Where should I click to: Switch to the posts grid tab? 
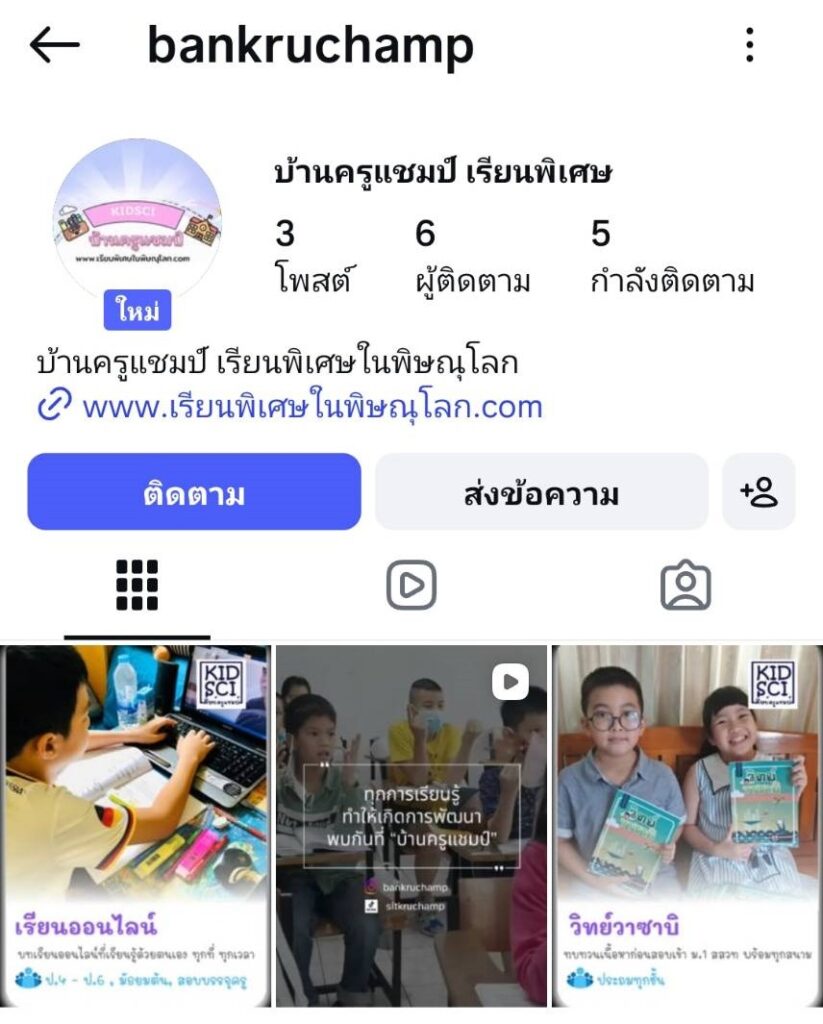pyautogui.click(x=137, y=586)
